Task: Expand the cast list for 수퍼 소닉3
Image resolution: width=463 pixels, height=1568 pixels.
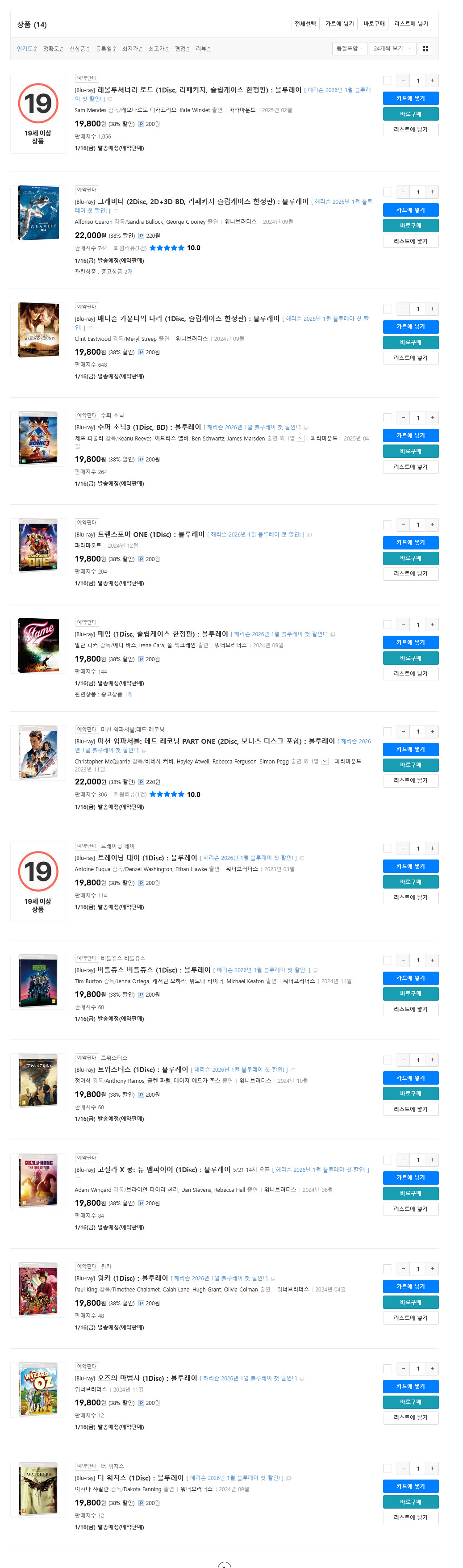Action: click(x=300, y=438)
